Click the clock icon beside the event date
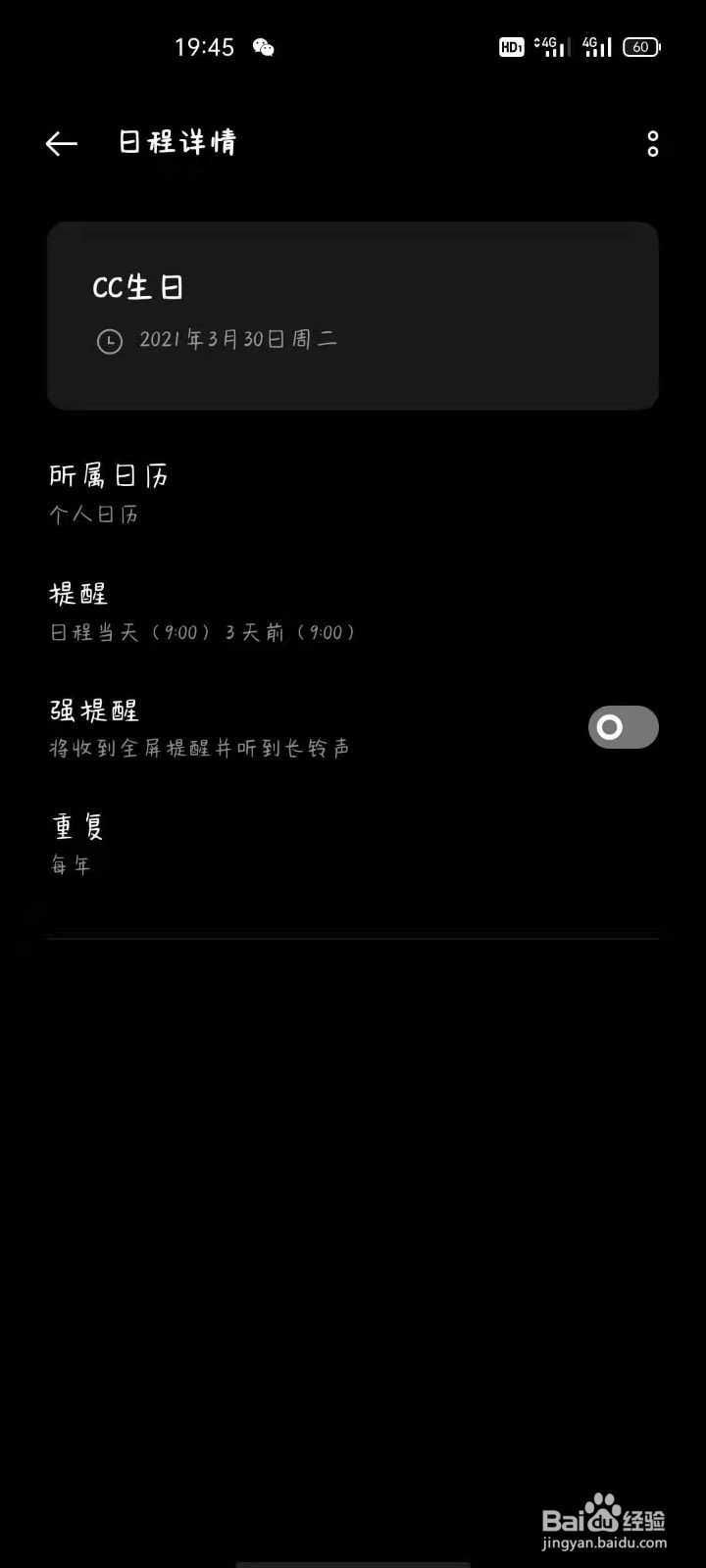Screen dimensions: 706x1568 (109, 341)
